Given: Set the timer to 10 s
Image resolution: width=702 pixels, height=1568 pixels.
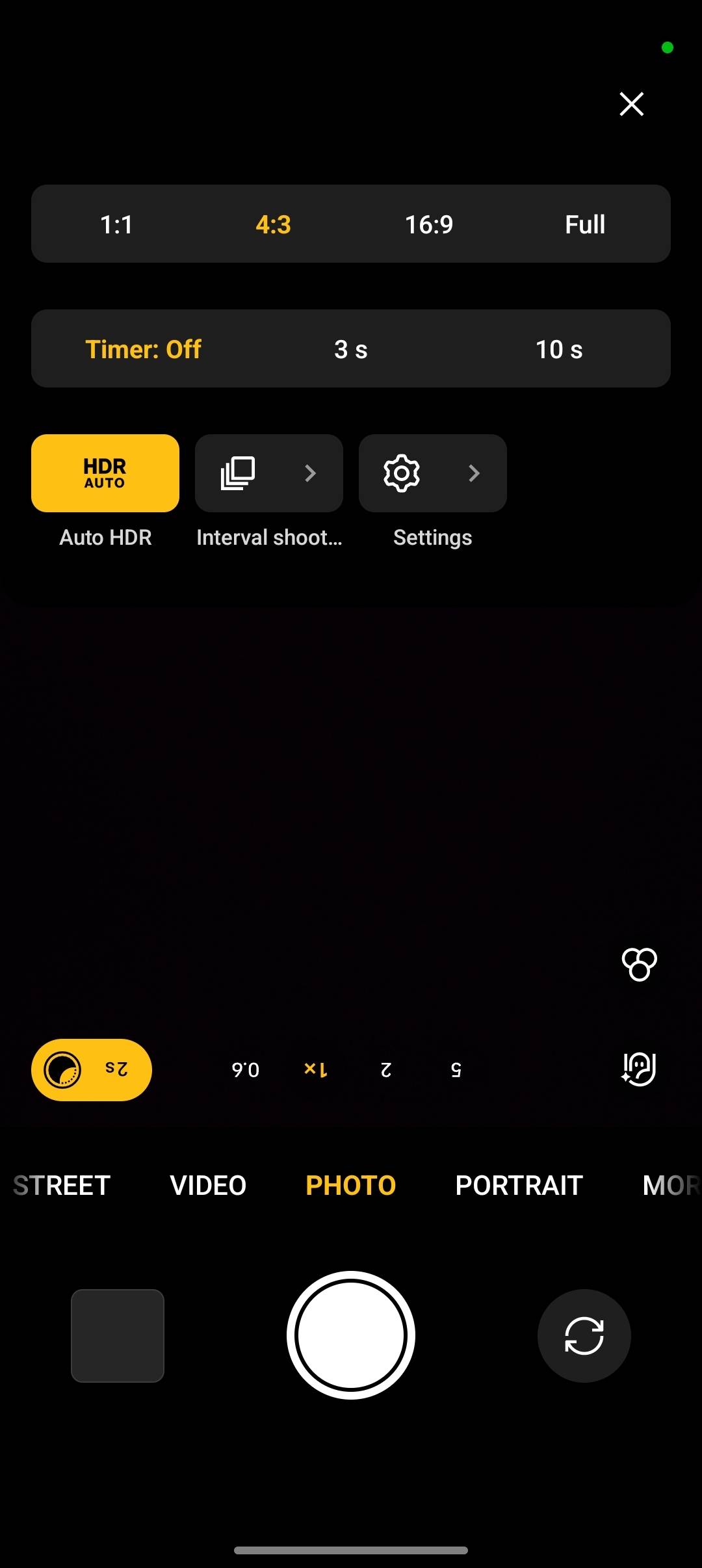Looking at the screenshot, I should pos(559,349).
